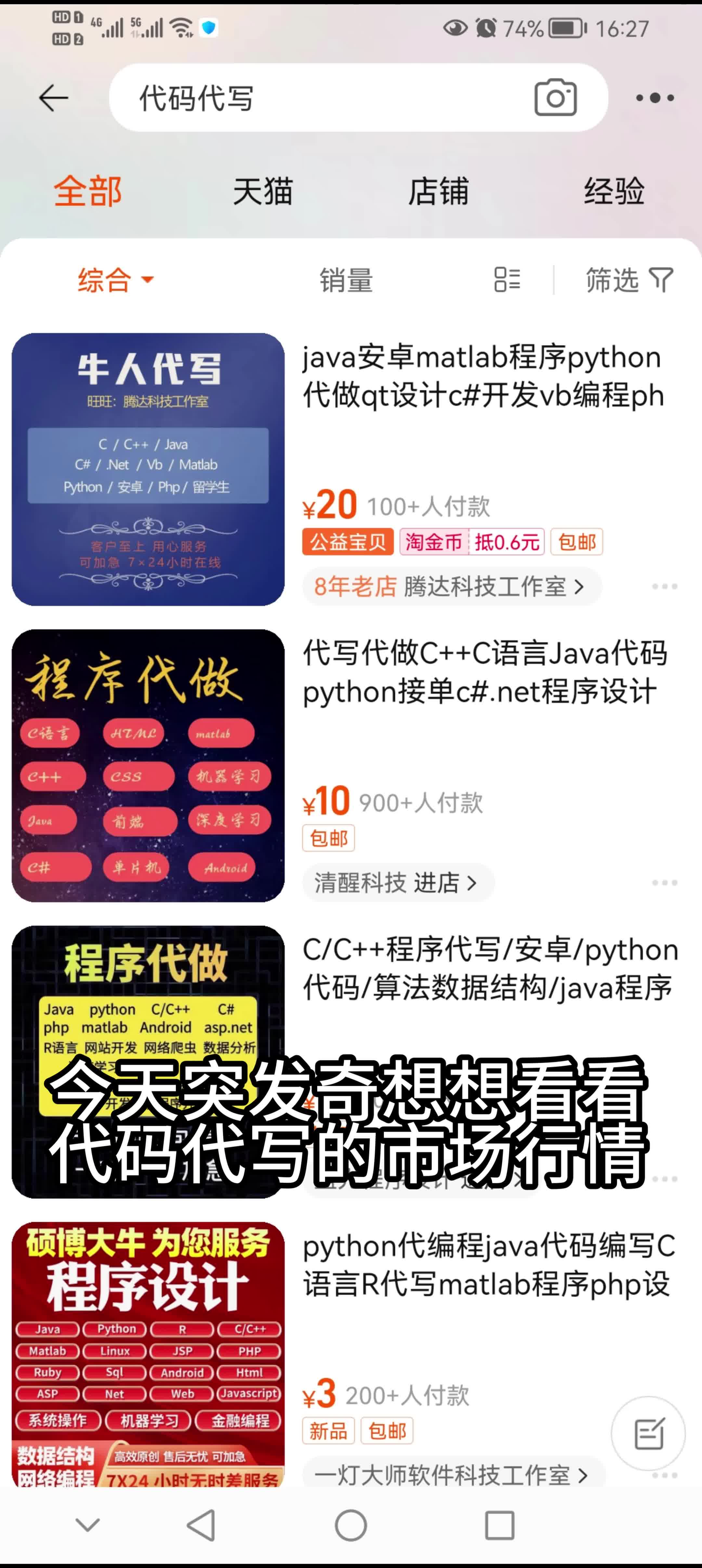Open camera image search

point(555,97)
